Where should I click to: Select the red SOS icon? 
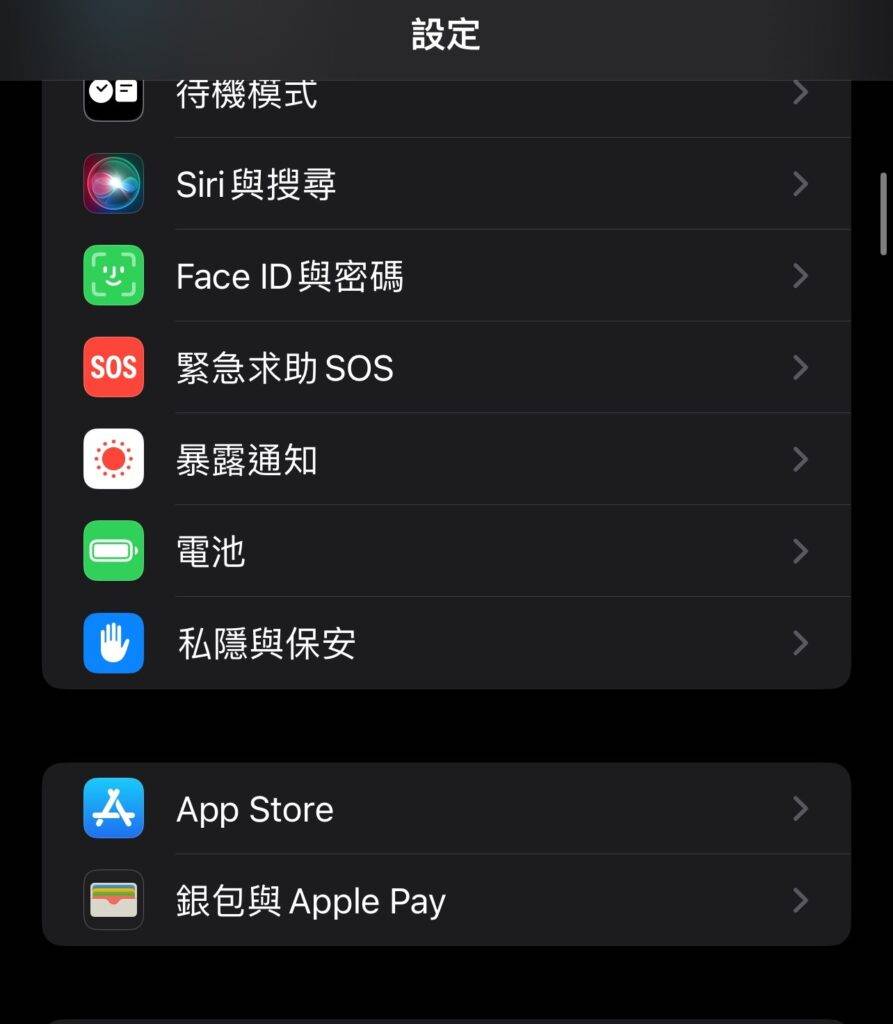113,368
